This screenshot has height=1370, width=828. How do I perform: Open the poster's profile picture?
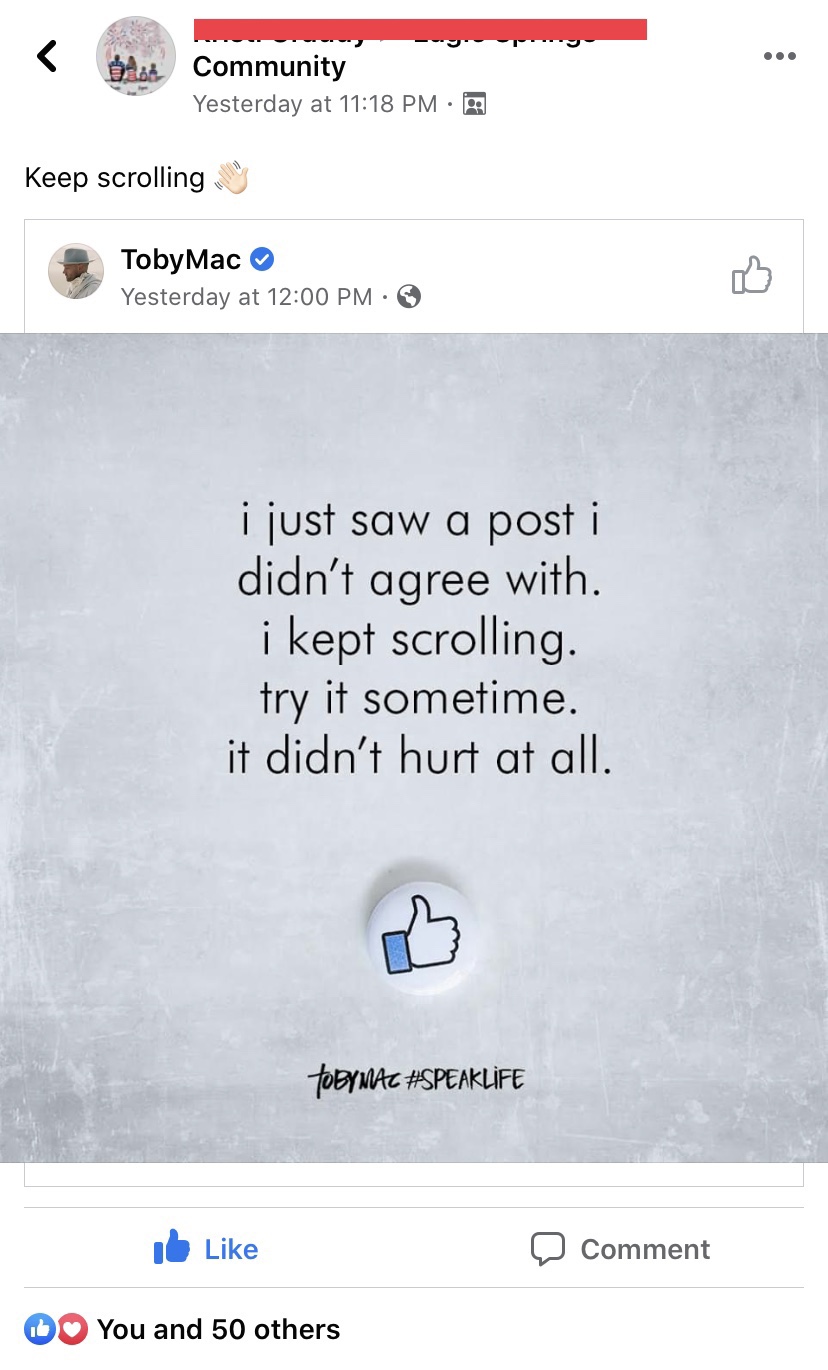point(135,56)
